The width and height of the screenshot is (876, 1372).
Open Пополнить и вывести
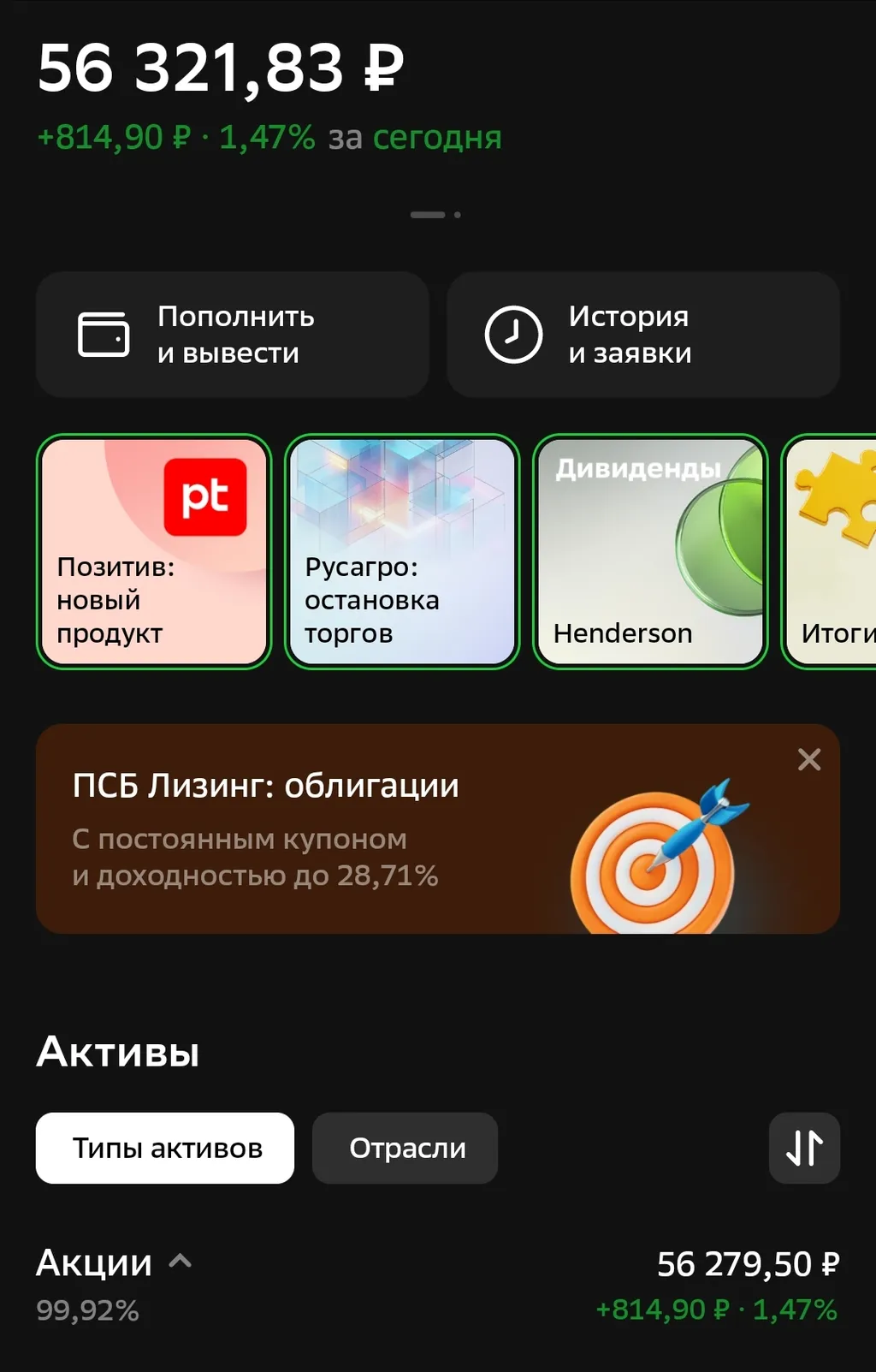point(232,335)
